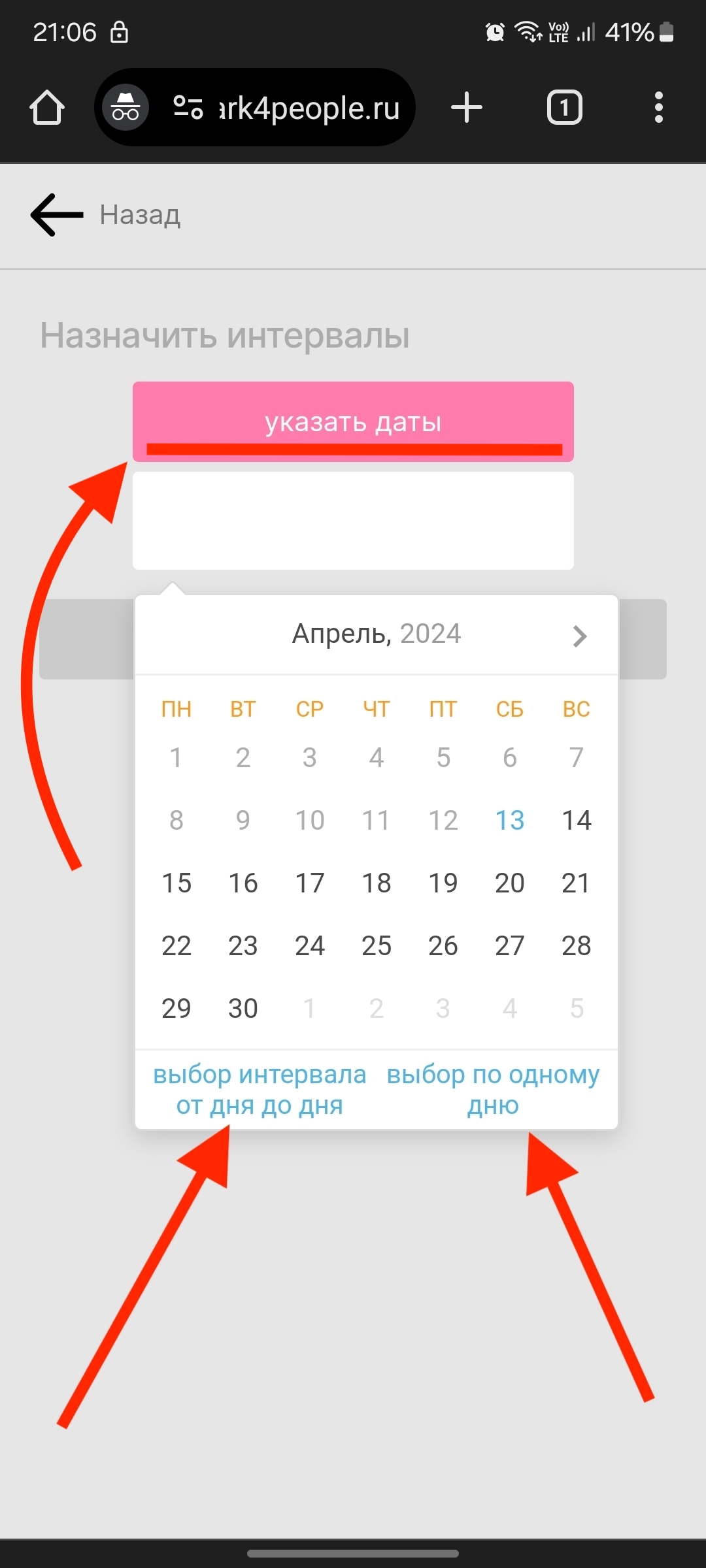The height and width of the screenshot is (1568, 706).
Task: Open the browser overflow menu
Action: [658, 107]
